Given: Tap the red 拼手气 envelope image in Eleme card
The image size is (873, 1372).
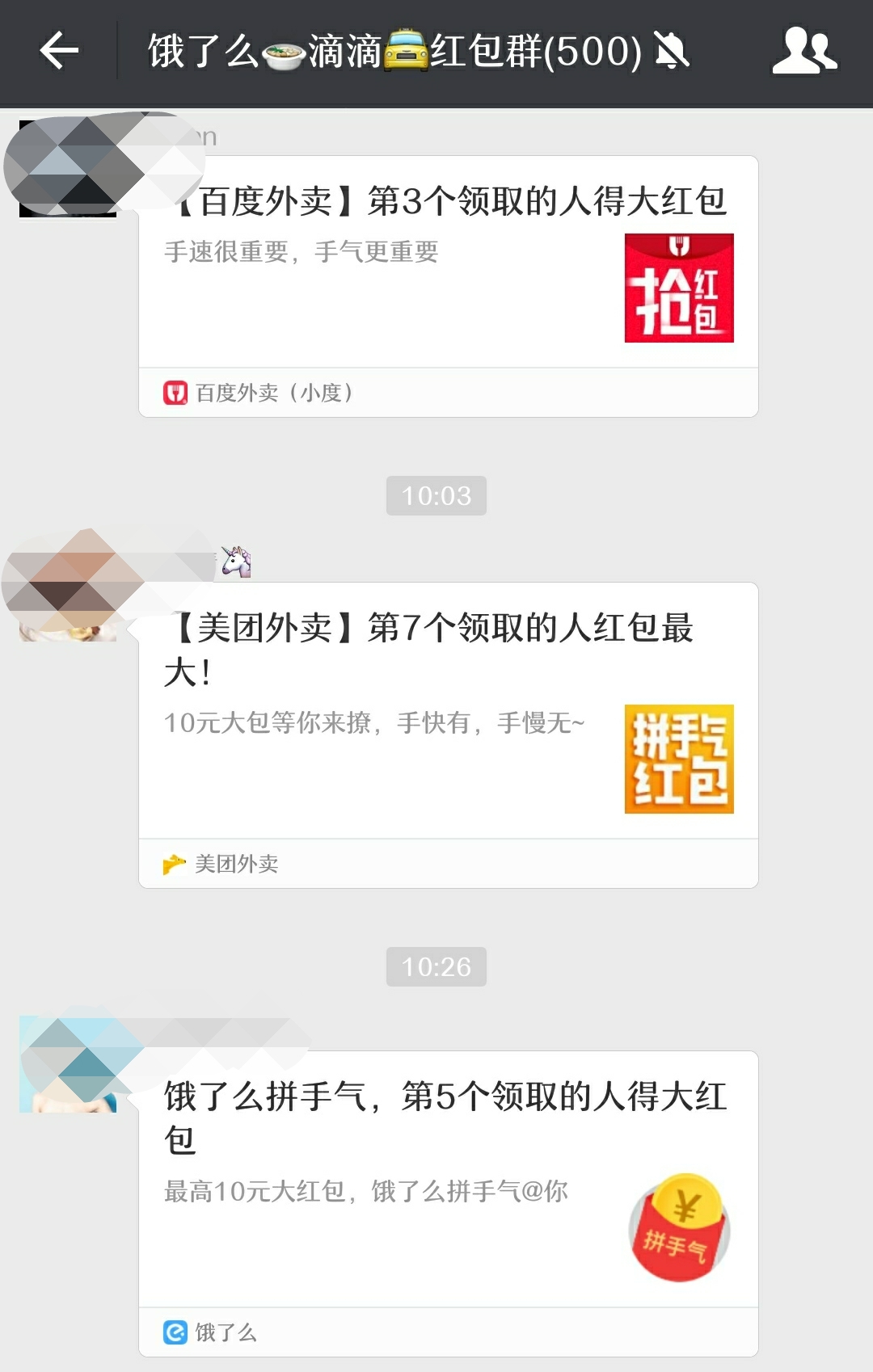Looking at the screenshot, I should coord(679,1227).
